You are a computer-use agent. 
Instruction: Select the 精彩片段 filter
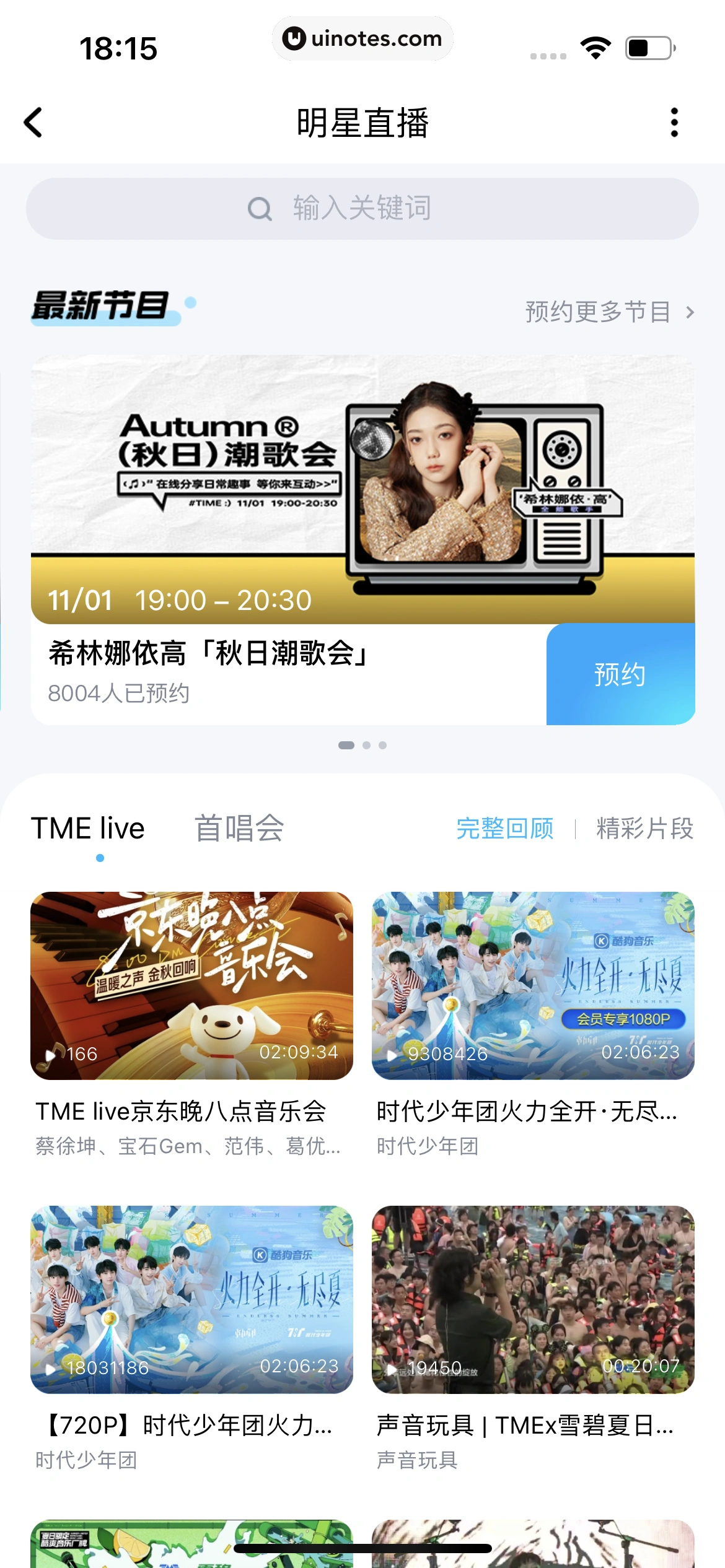[644, 829]
